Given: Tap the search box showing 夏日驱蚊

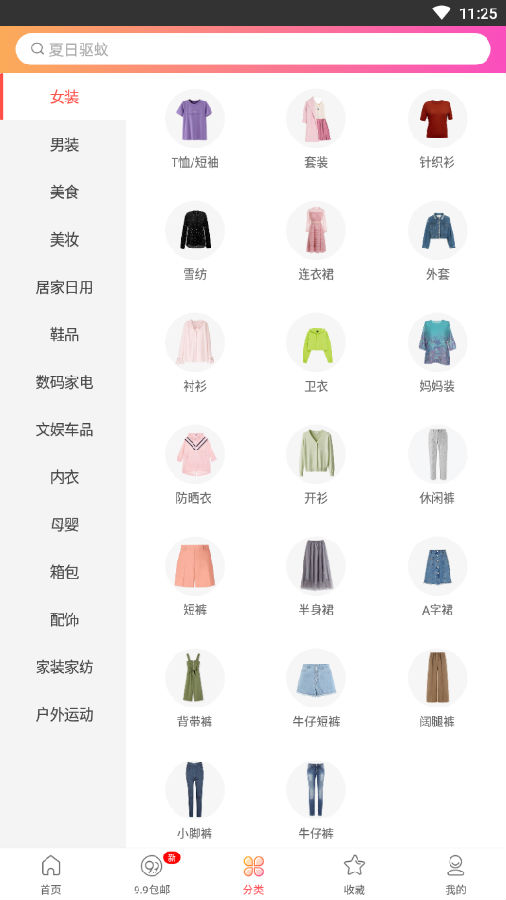Looking at the screenshot, I should pos(253,49).
